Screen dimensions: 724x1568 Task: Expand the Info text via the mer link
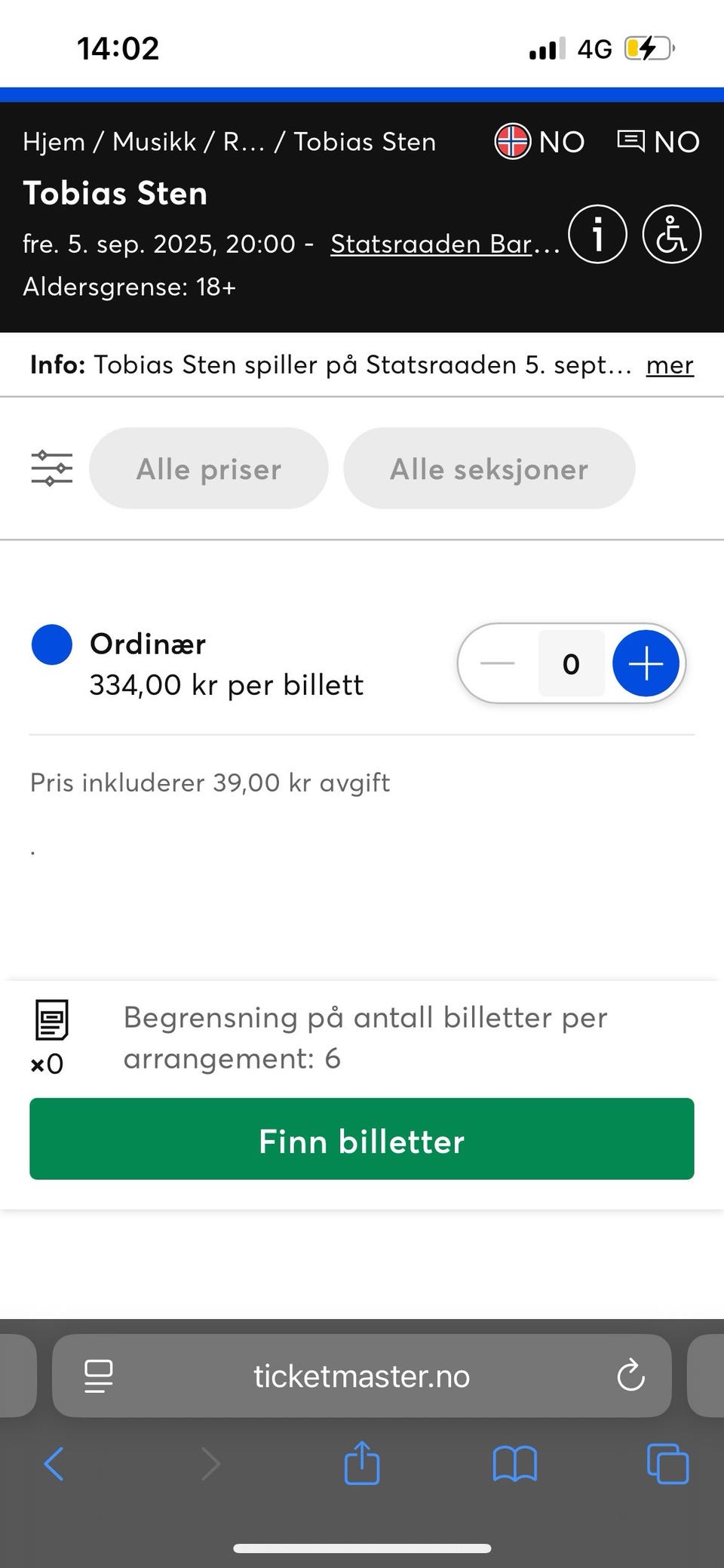point(668,365)
